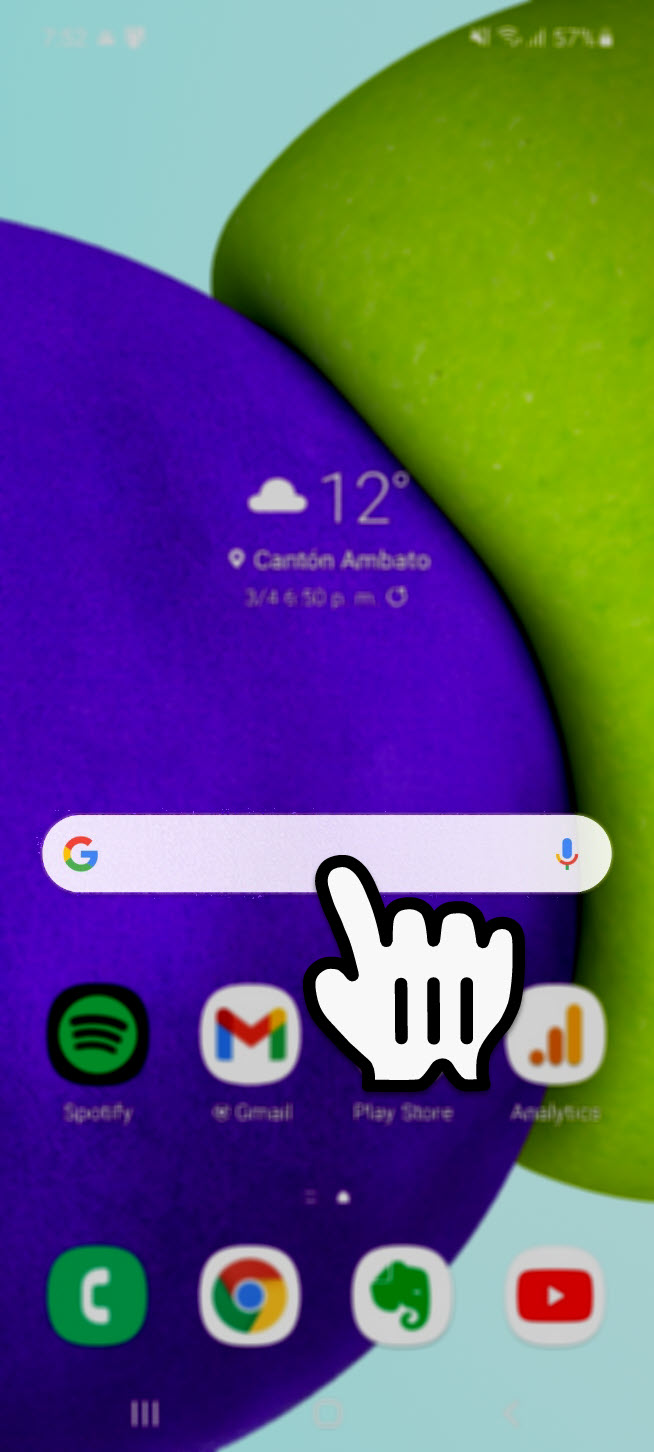Open the Phone dialer app
The image size is (654, 1452).
[98, 1297]
